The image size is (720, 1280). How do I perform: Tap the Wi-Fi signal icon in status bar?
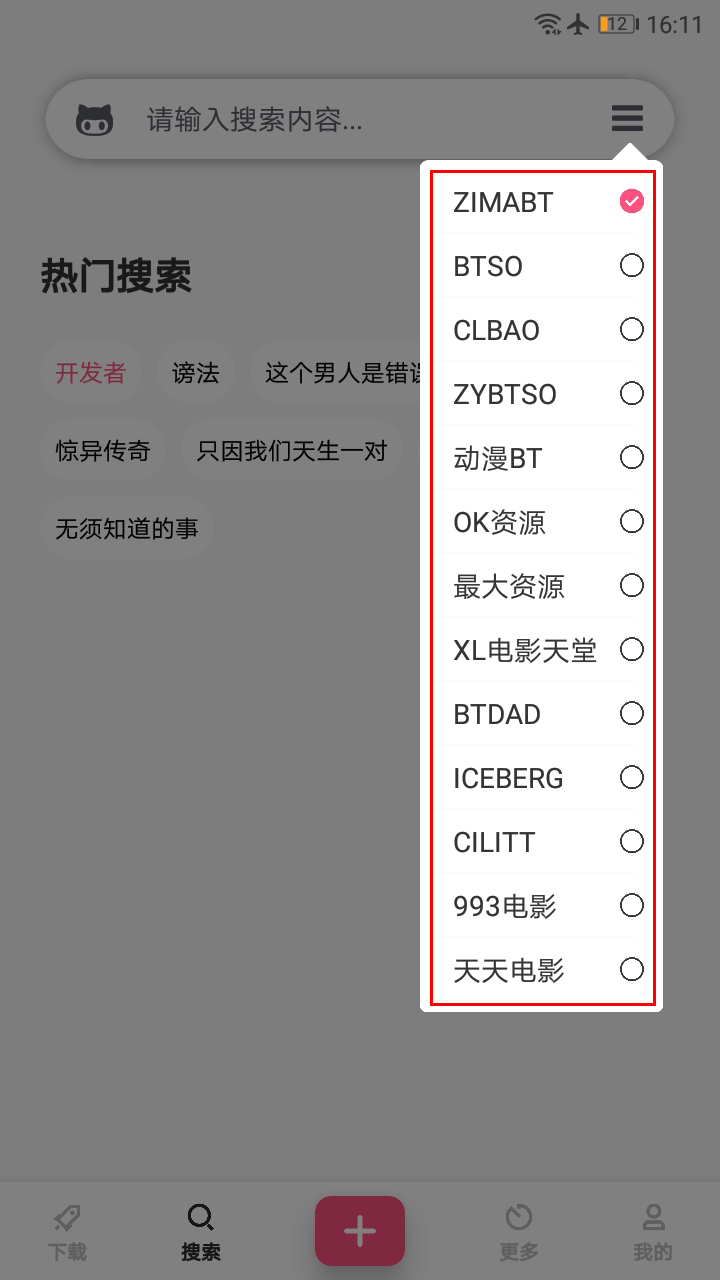pyautogui.click(x=544, y=25)
